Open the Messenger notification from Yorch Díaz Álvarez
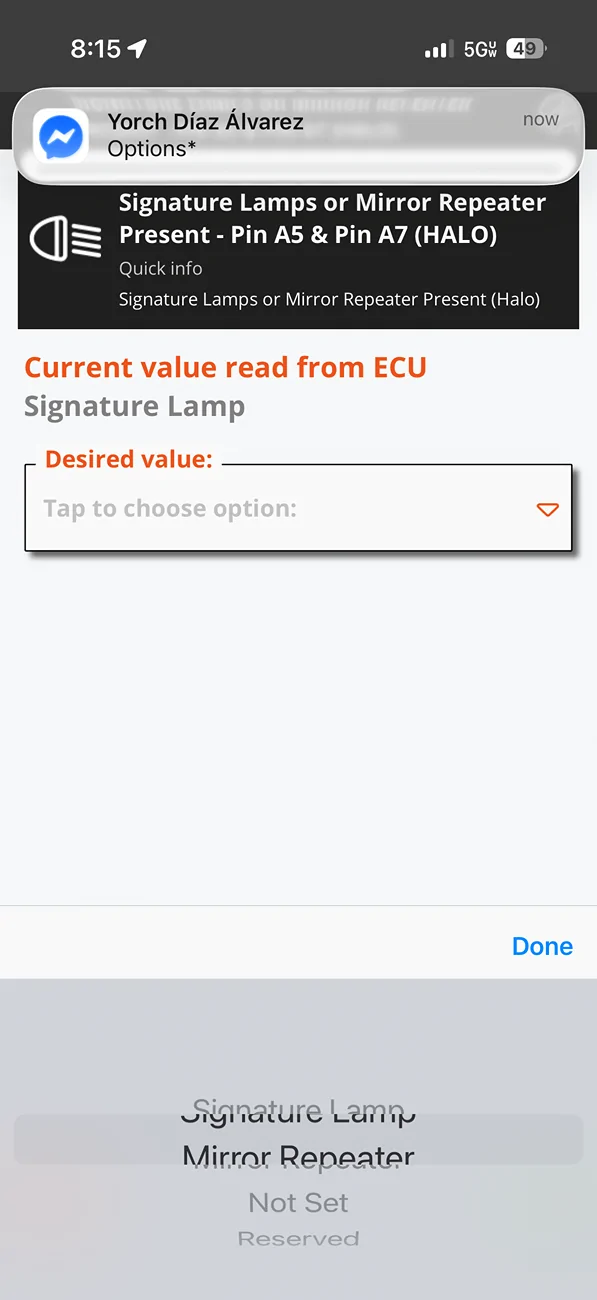This screenshot has width=597, height=1300. click(x=298, y=136)
